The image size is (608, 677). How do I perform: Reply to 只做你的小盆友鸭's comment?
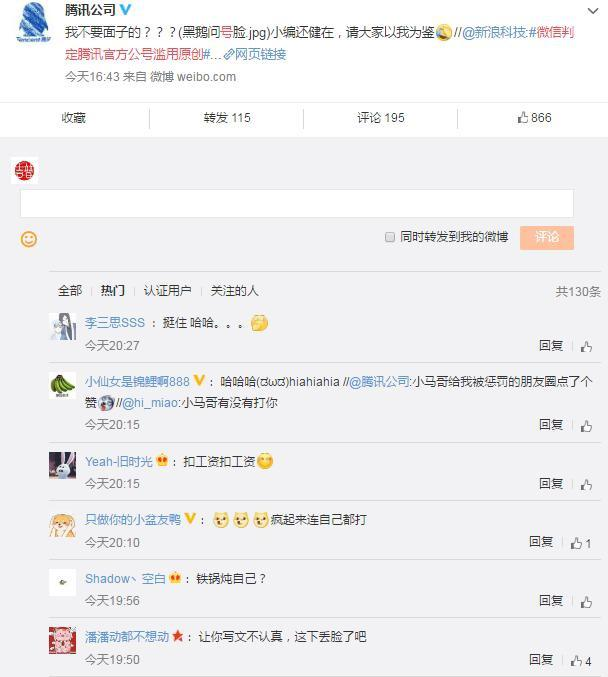(x=541, y=542)
